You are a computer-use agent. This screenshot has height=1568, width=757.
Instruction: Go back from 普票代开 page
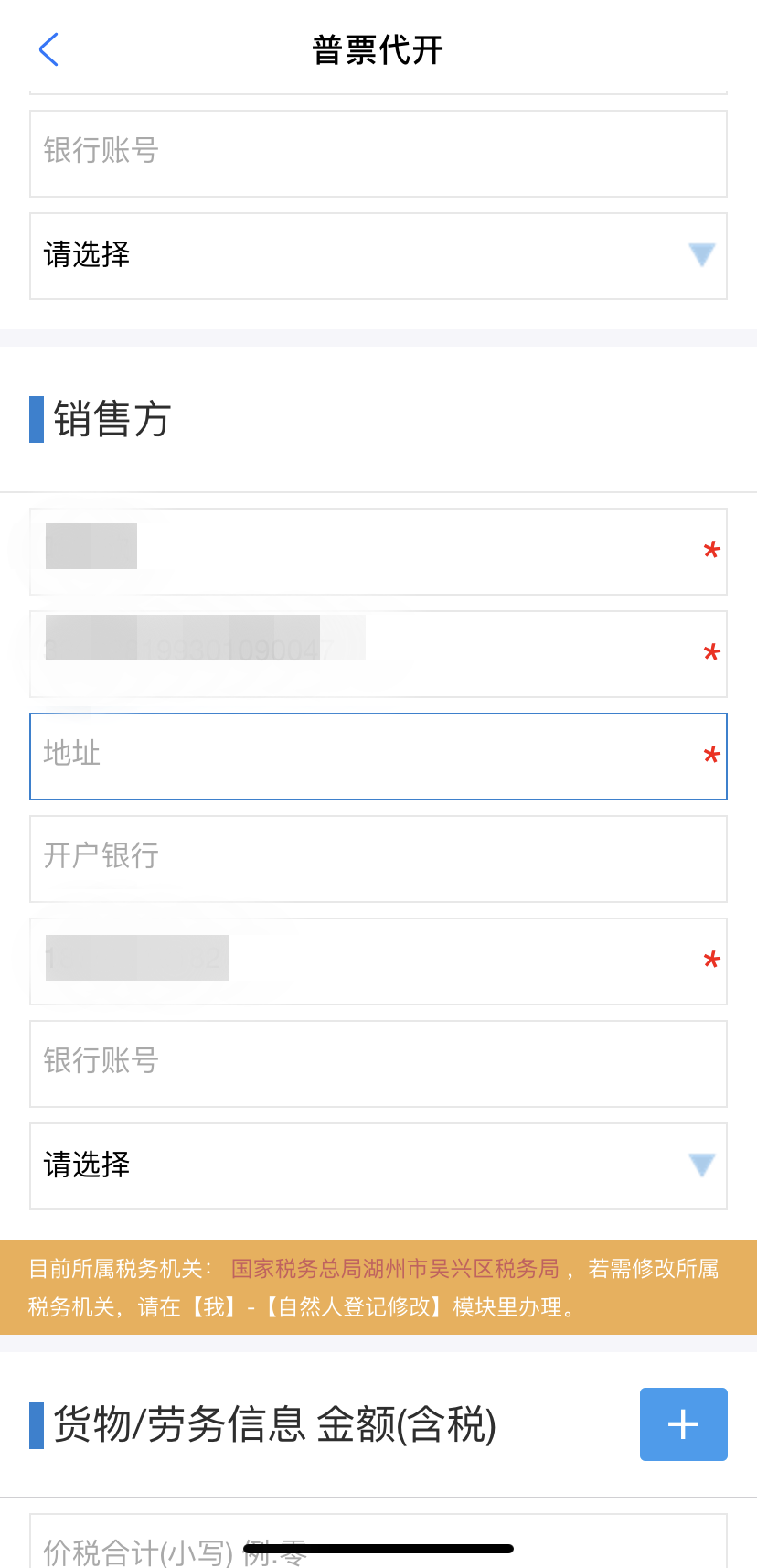tap(49, 49)
